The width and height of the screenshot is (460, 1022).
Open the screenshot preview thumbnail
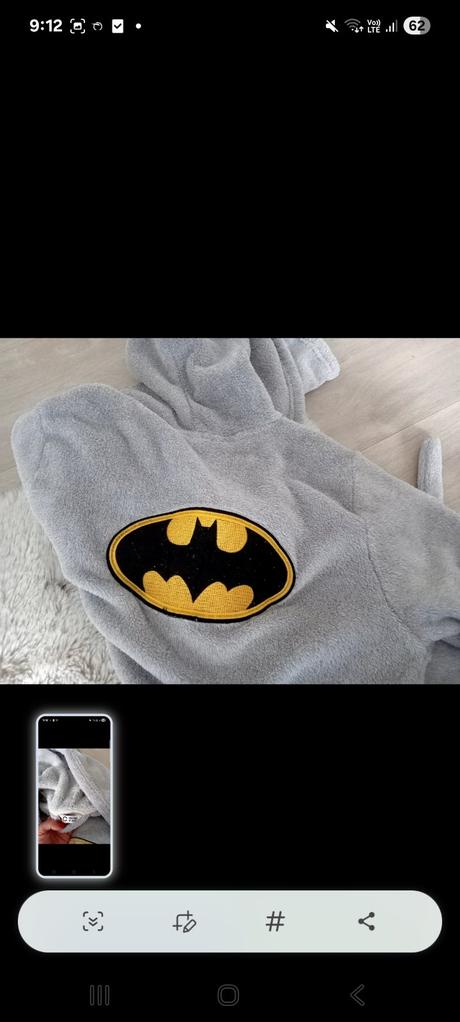click(74, 796)
